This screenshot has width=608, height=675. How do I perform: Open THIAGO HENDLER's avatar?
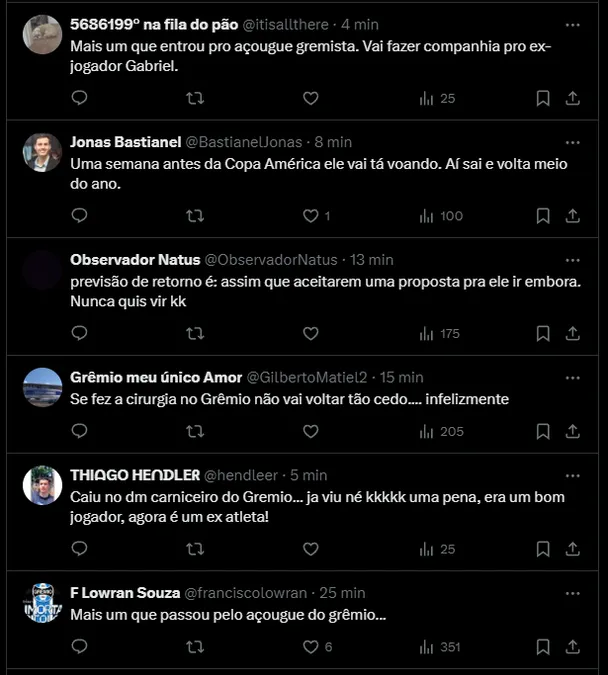(42, 485)
